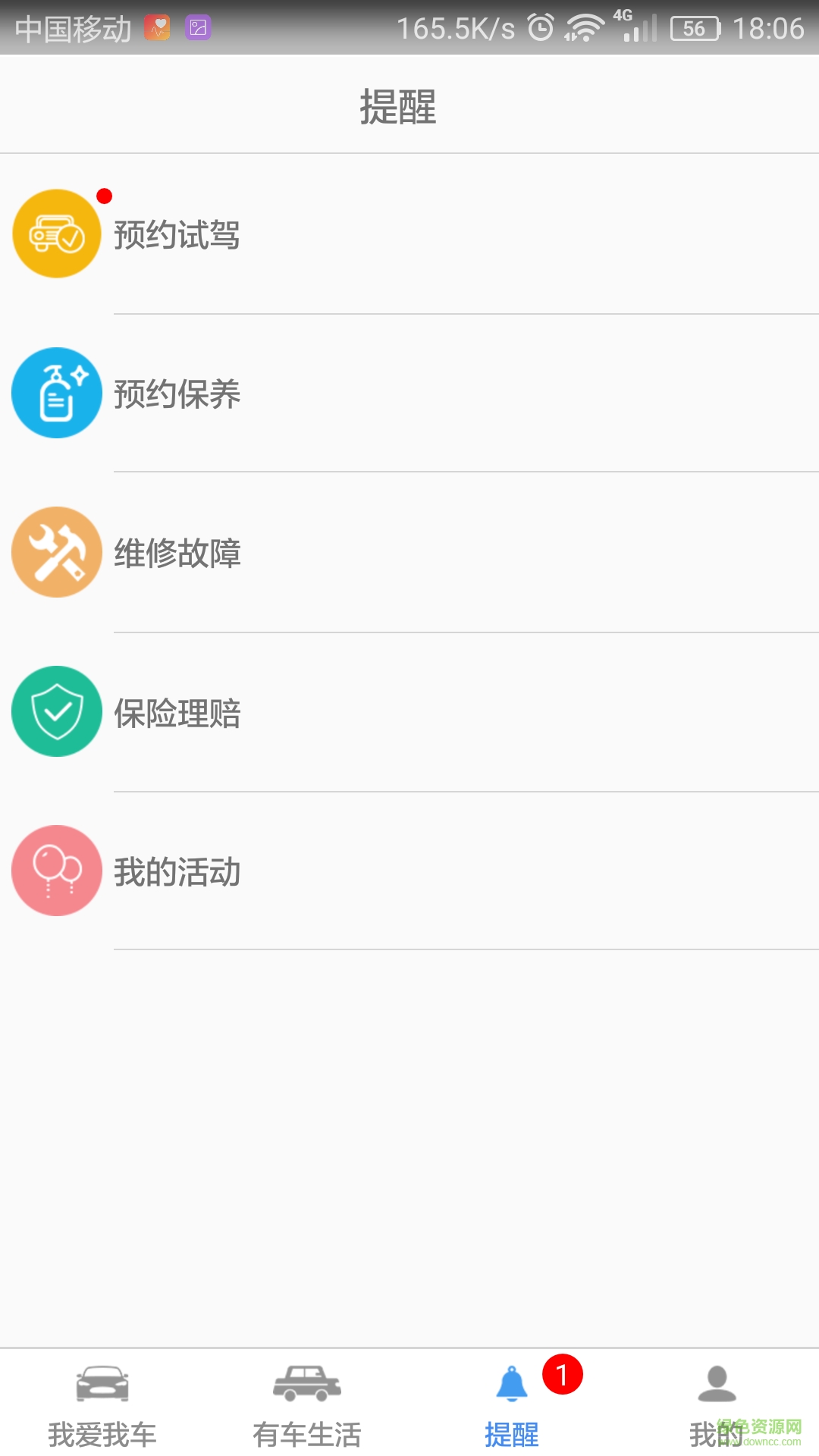
Task: Tap the 提醒 bell tab
Action: (x=512, y=1404)
